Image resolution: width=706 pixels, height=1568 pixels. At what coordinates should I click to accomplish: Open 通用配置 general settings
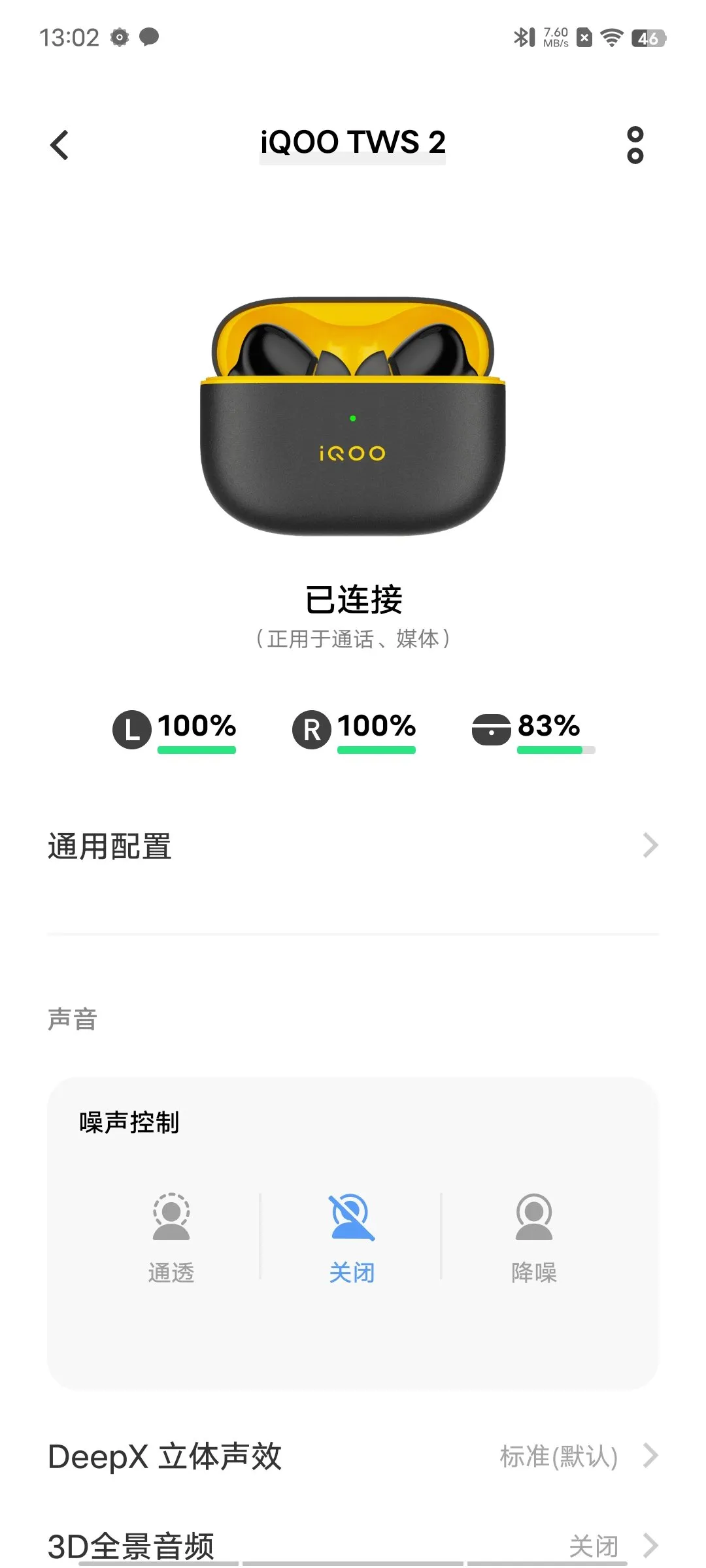click(353, 846)
